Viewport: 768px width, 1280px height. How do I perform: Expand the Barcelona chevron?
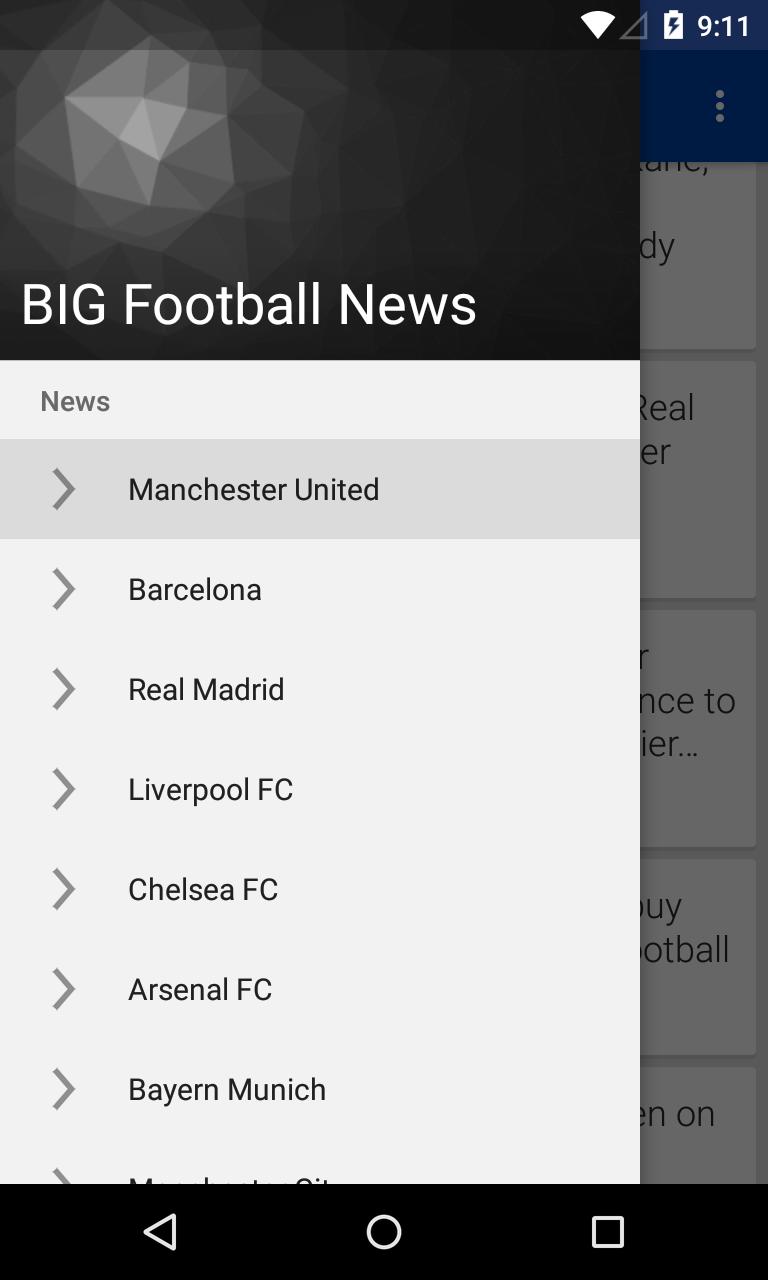click(x=62, y=589)
